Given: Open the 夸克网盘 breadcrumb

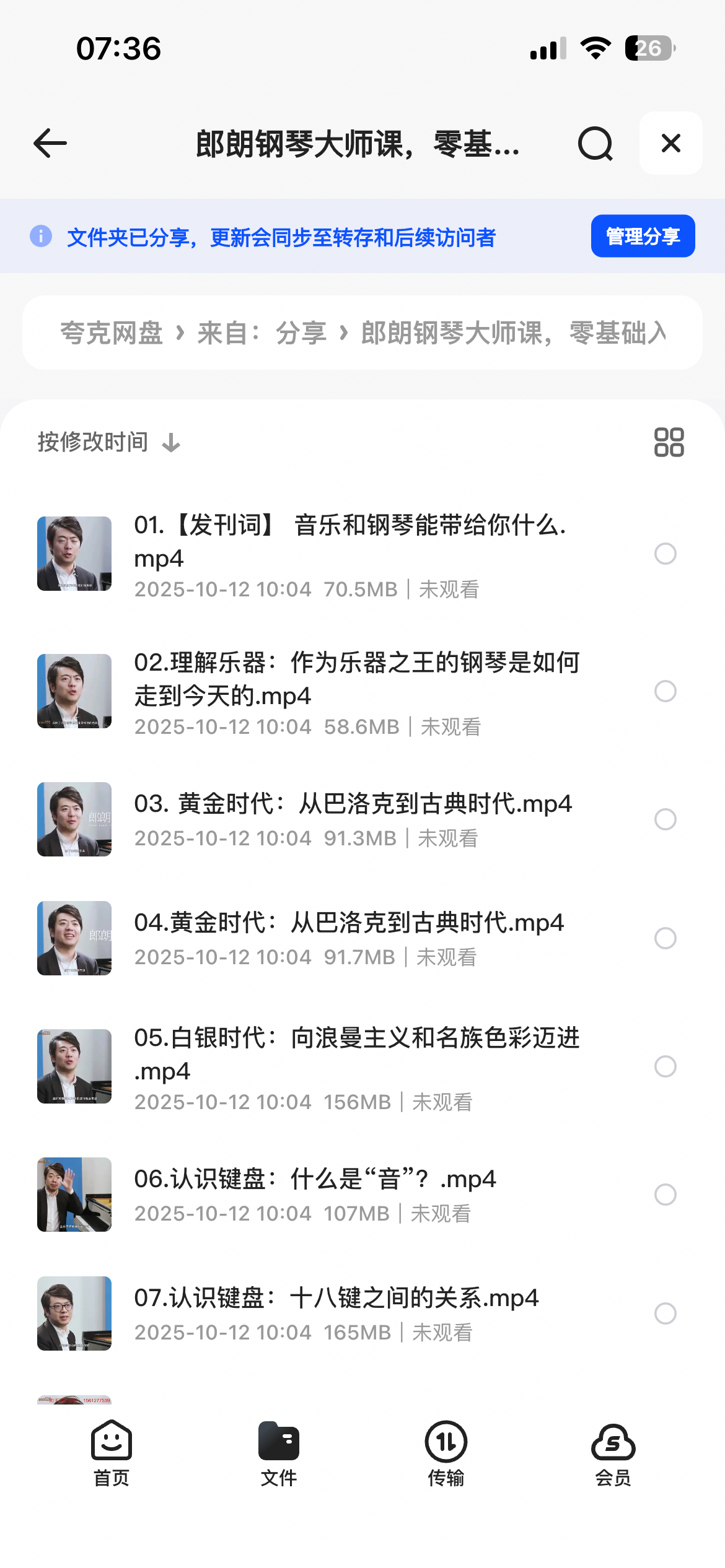Looking at the screenshot, I should [x=112, y=333].
